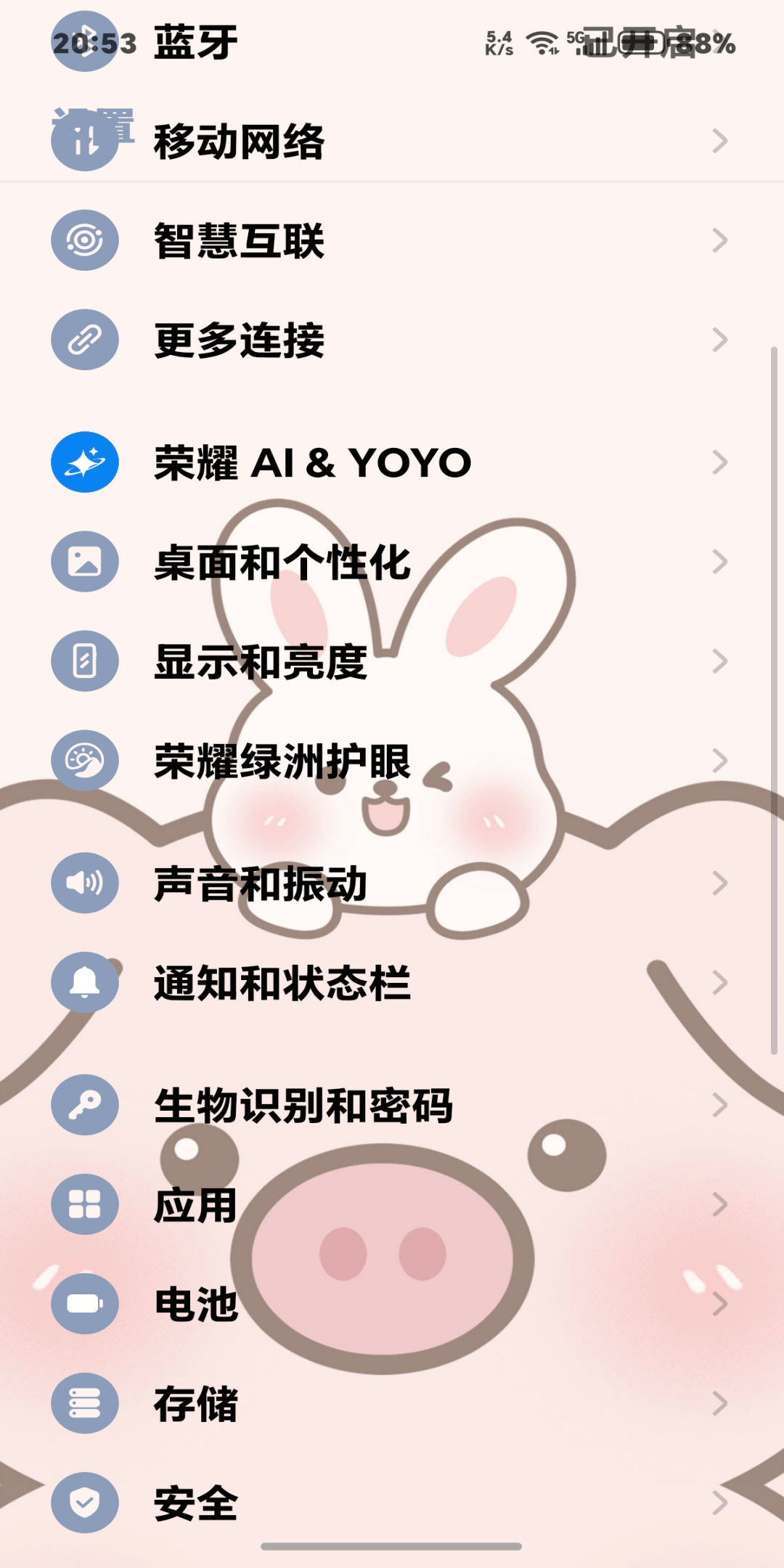Open 存储 settings
784x1568 pixels.
tap(196, 1403)
